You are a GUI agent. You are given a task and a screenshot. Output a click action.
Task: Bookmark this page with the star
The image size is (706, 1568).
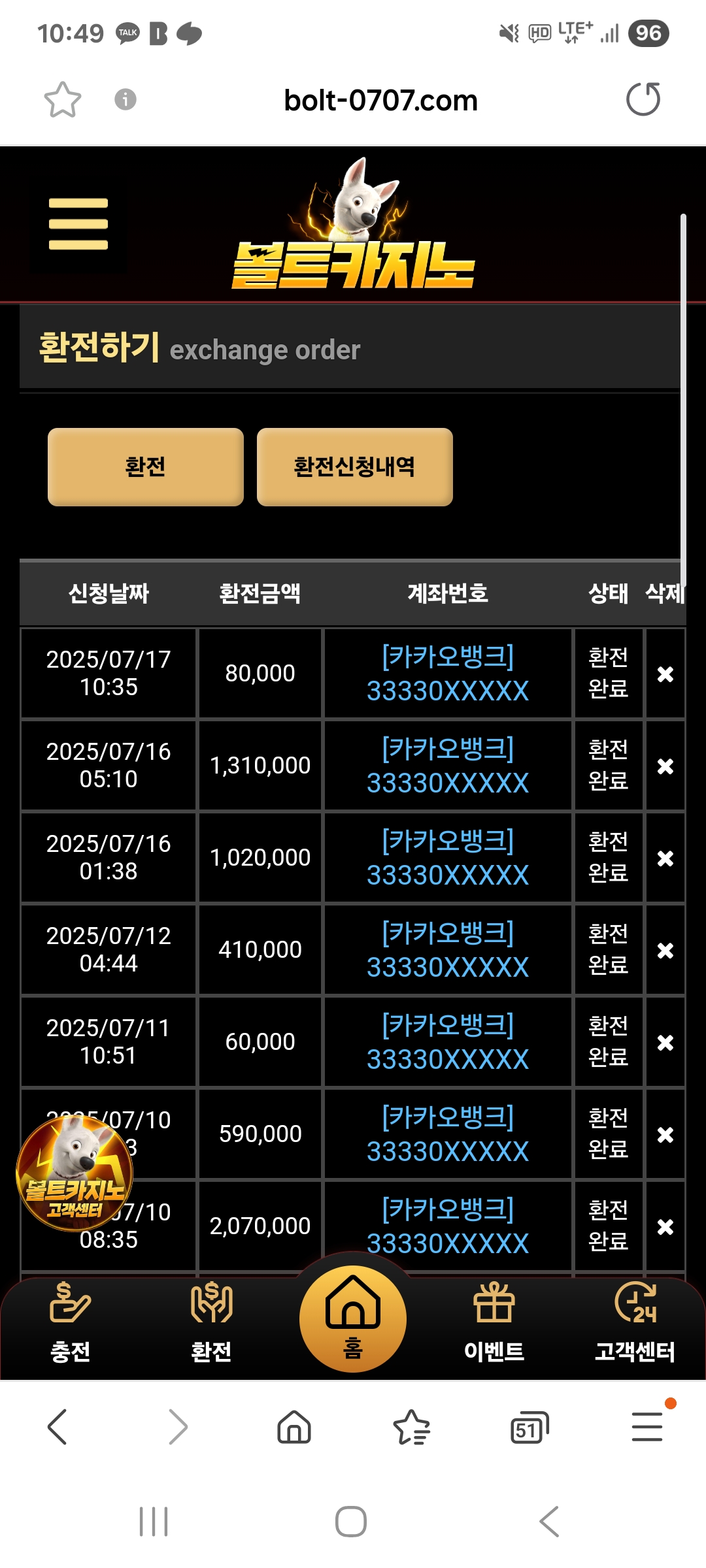[63, 100]
